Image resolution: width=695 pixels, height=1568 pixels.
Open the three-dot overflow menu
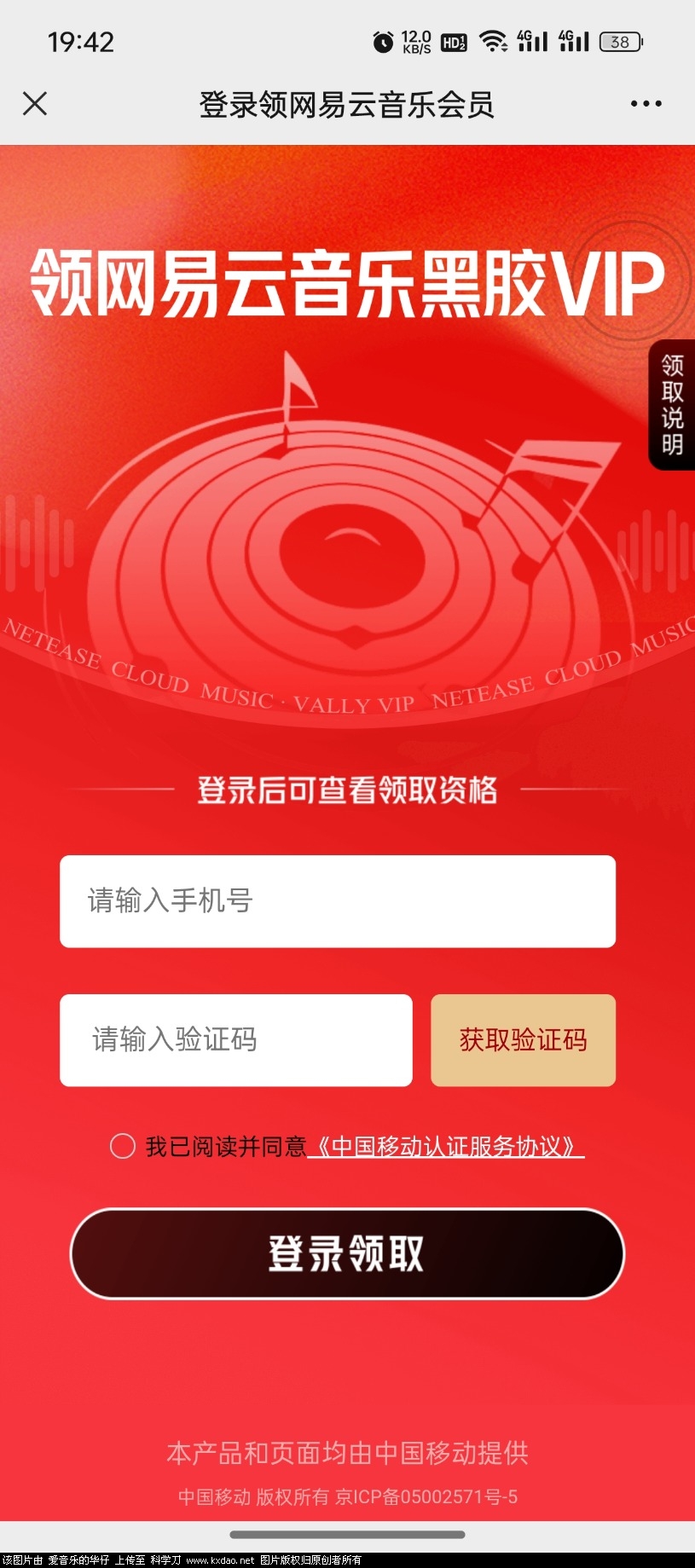[646, 104]
